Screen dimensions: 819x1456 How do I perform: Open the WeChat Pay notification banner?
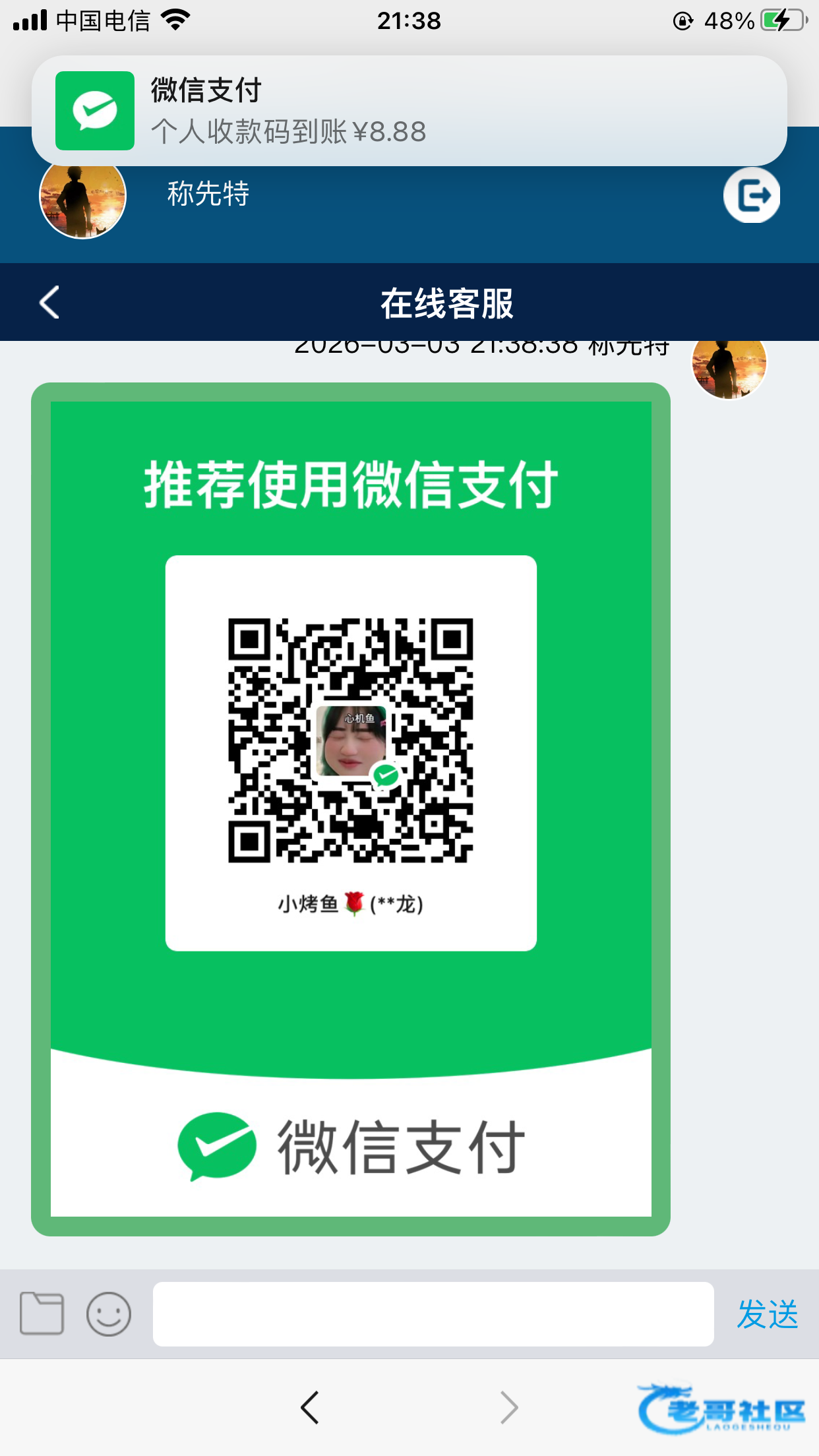click(x=409, y=111)
